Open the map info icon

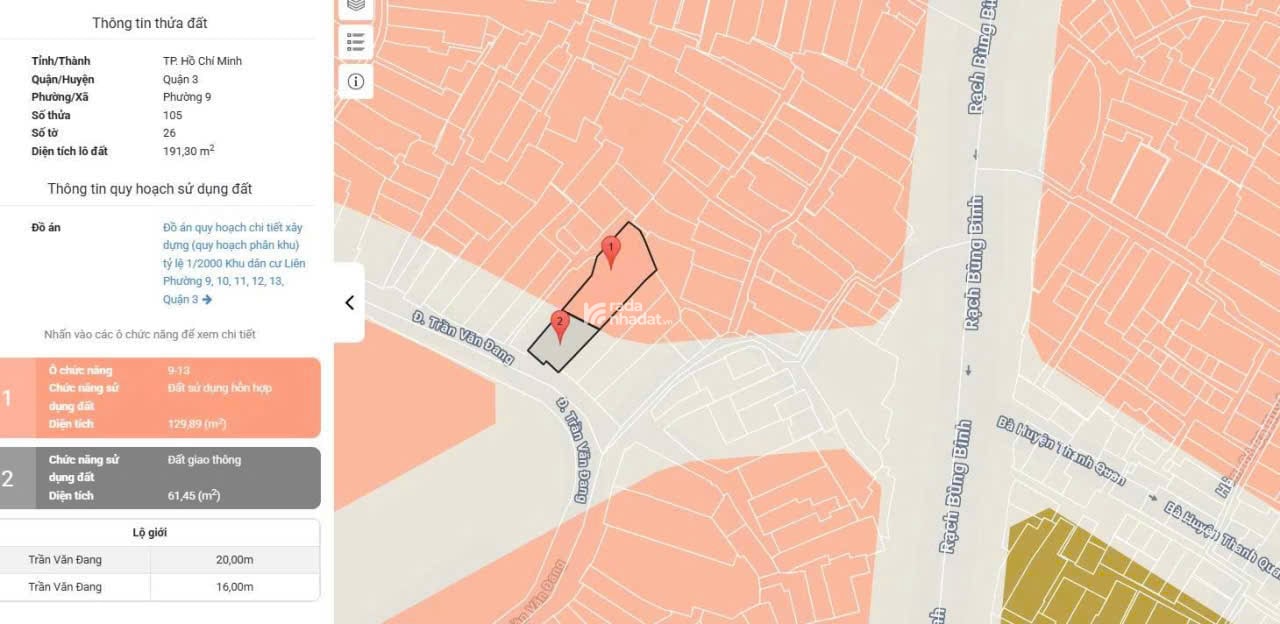coord(356,81)
